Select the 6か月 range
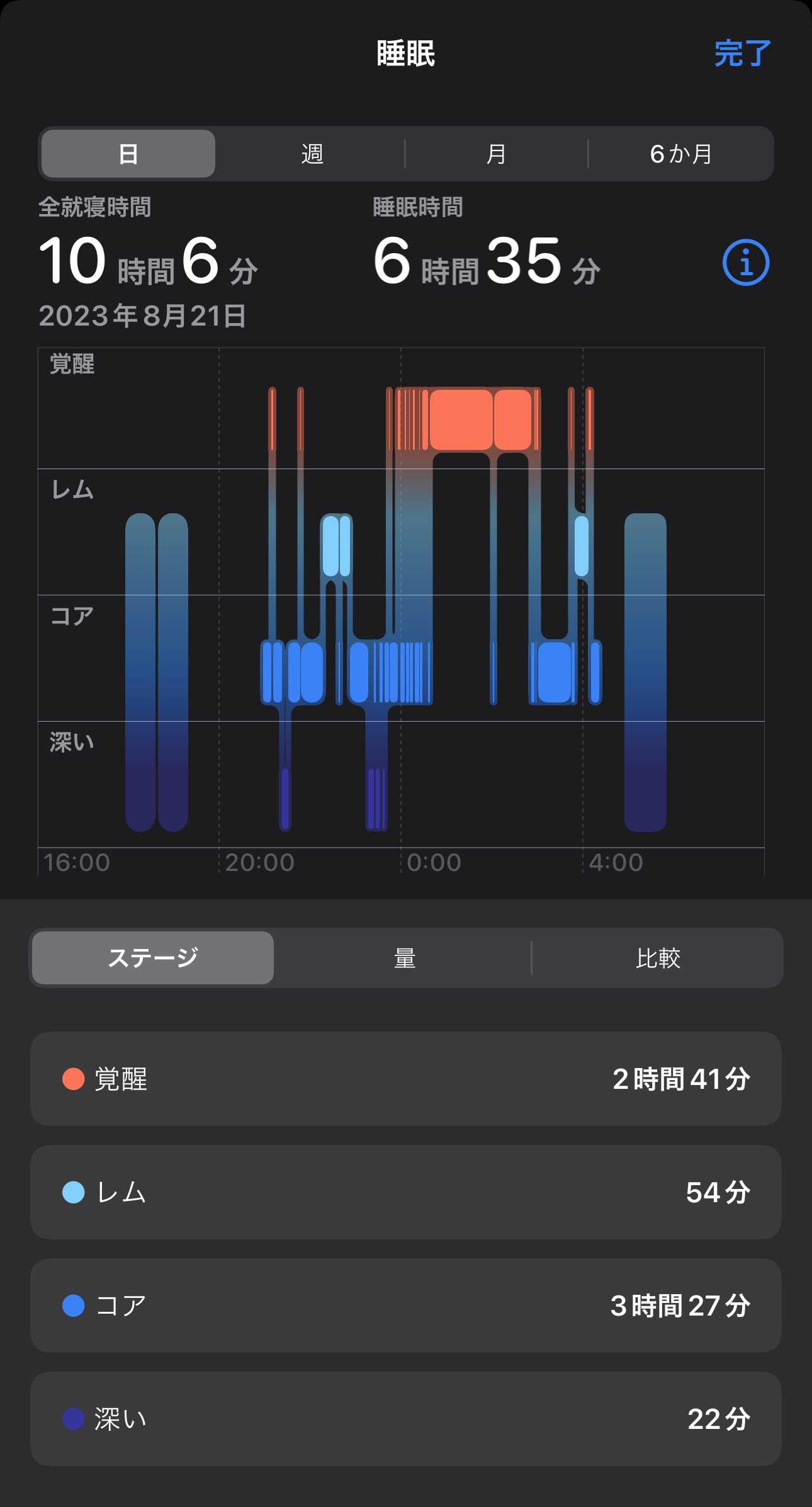This screenshot has width=812, height=1507. (680, 154)
